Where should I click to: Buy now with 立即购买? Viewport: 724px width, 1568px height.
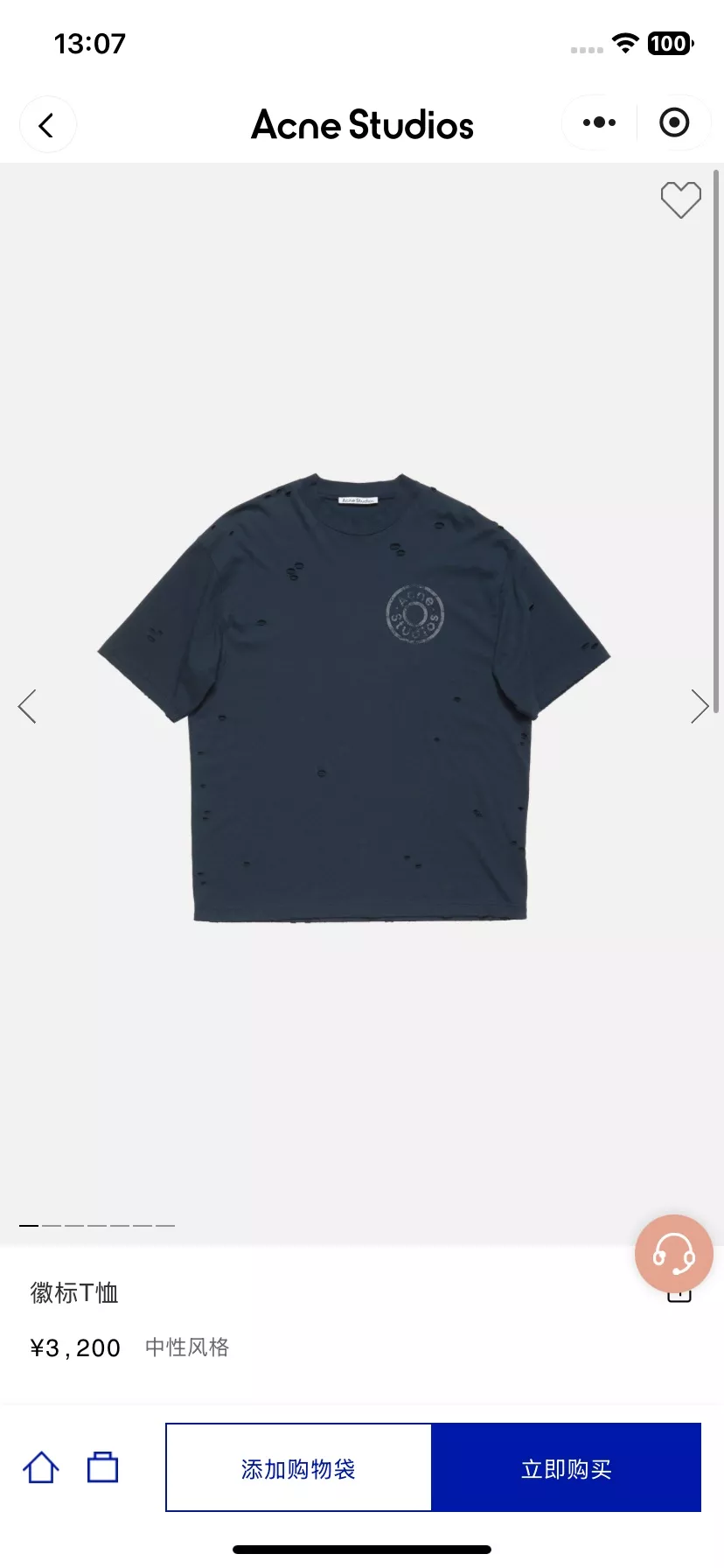coord(567,1467)
